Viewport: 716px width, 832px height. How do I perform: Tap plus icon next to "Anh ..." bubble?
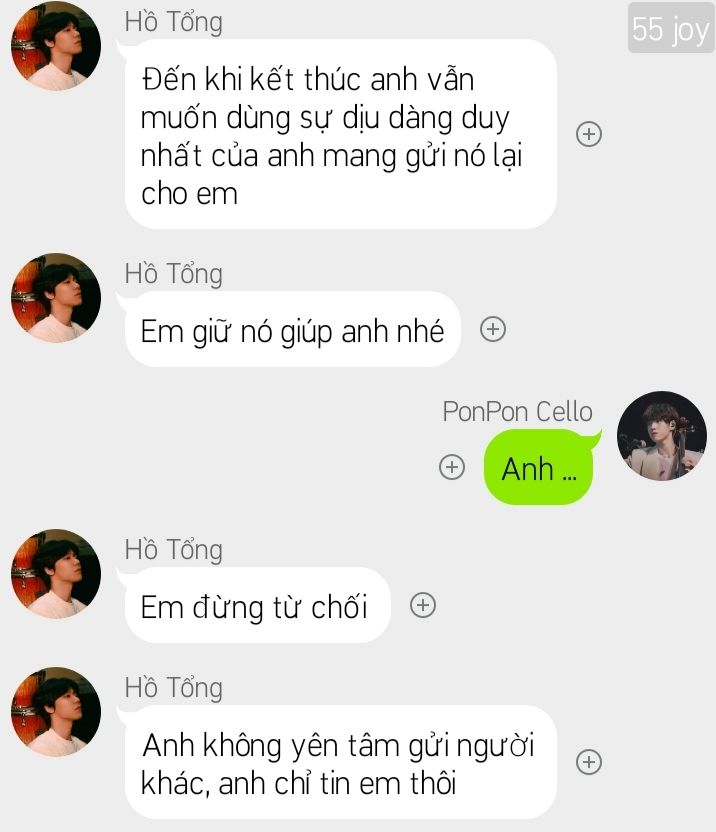(452, 467)
